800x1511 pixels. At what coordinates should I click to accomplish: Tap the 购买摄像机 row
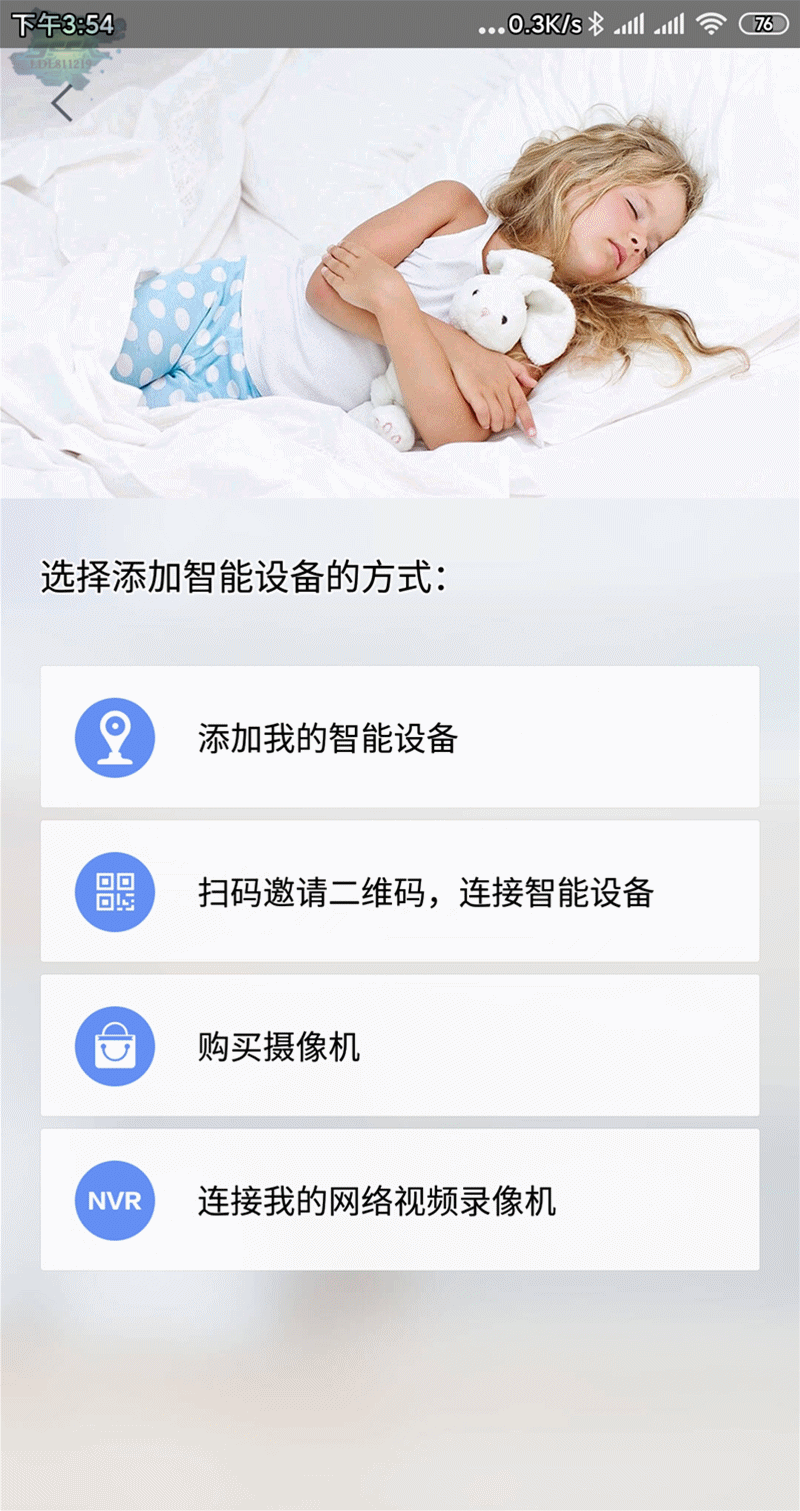tap(400, 1045)
